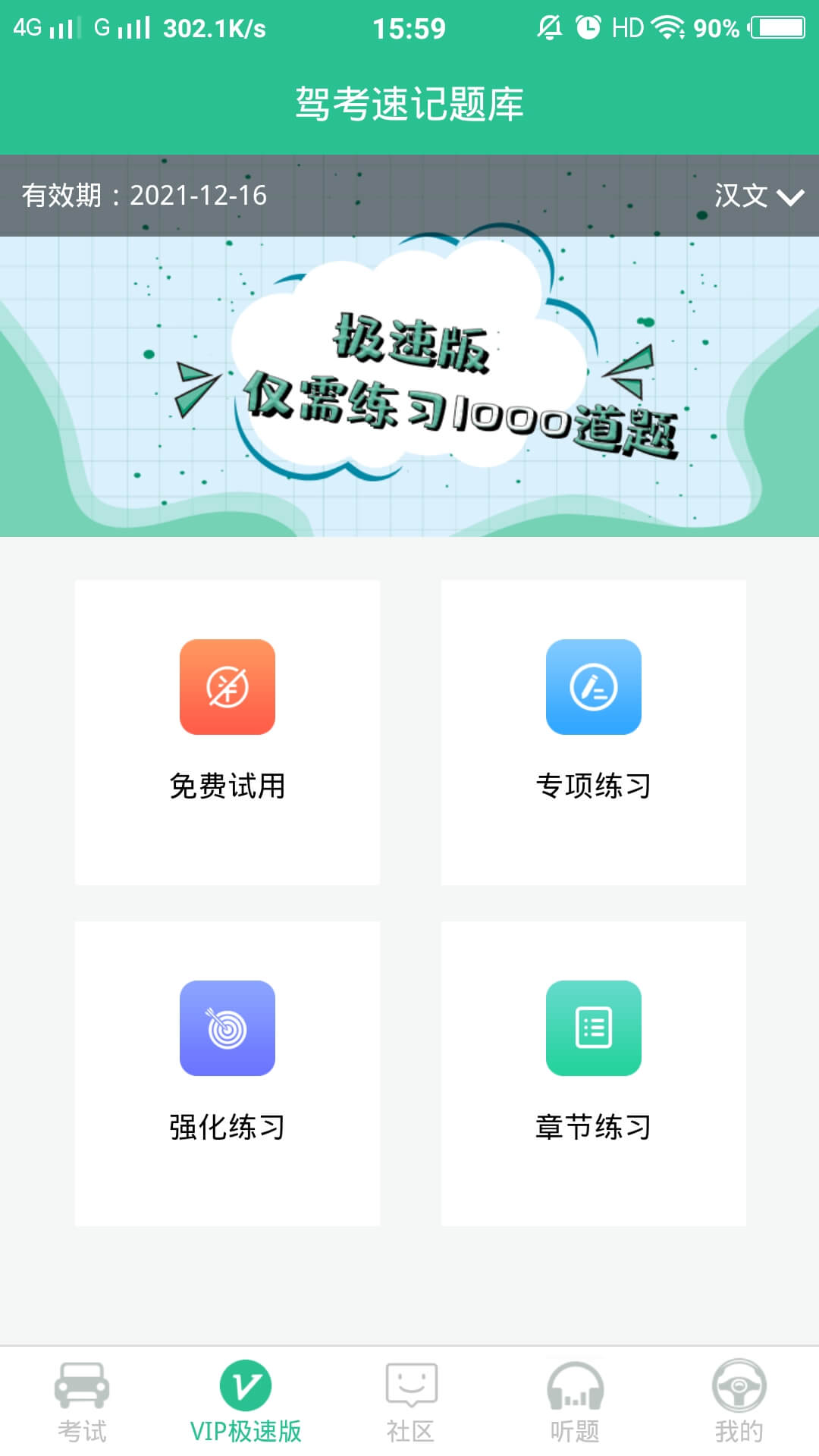This screenshot has width=819, height=1456.
Task: Tap the 极速版 1000道题 banner
Action: tap(409, 387)
